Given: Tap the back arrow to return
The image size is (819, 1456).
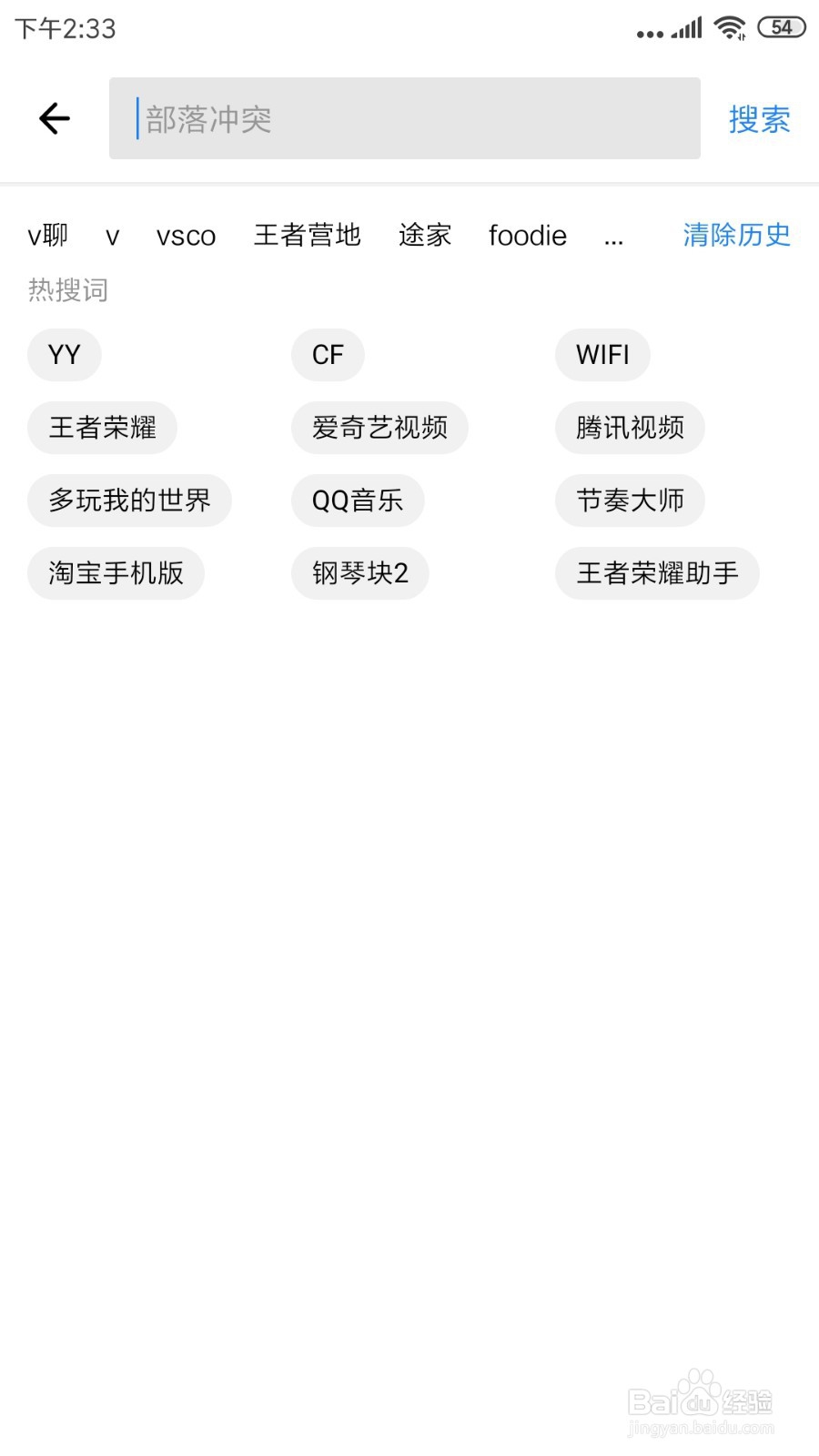Looking at the screenshot, I should pos(53,118).
